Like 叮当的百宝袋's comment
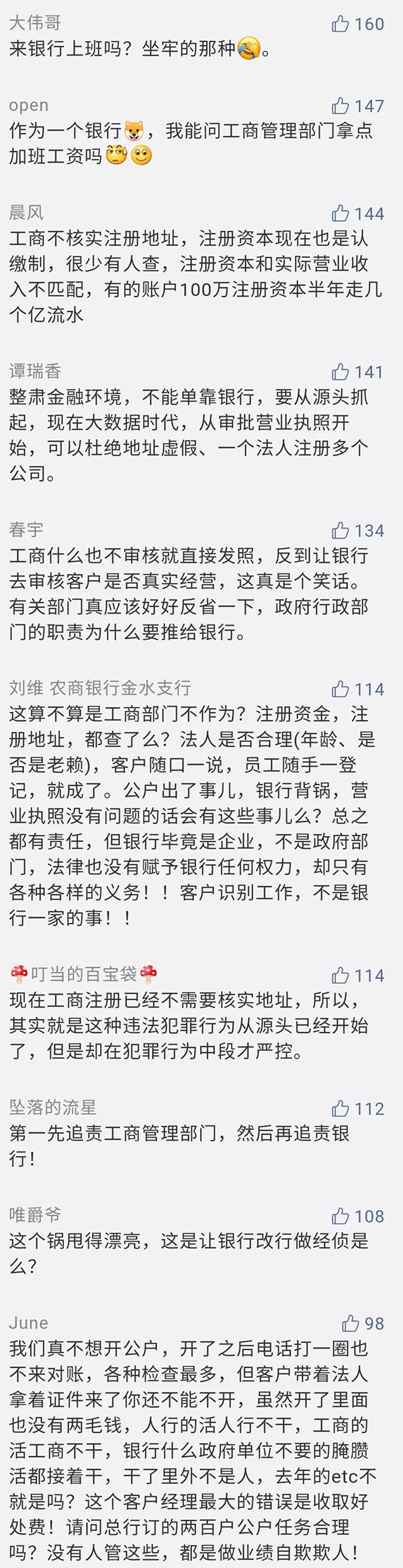 (341, 975)
